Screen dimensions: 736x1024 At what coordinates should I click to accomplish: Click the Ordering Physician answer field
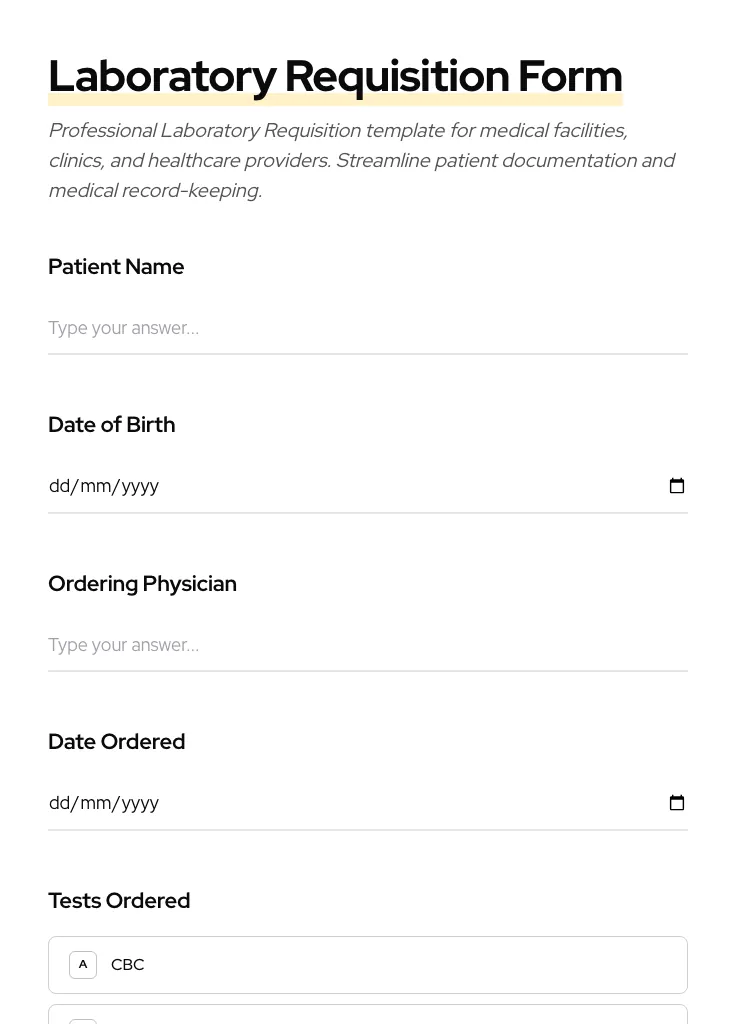[368, 645]
